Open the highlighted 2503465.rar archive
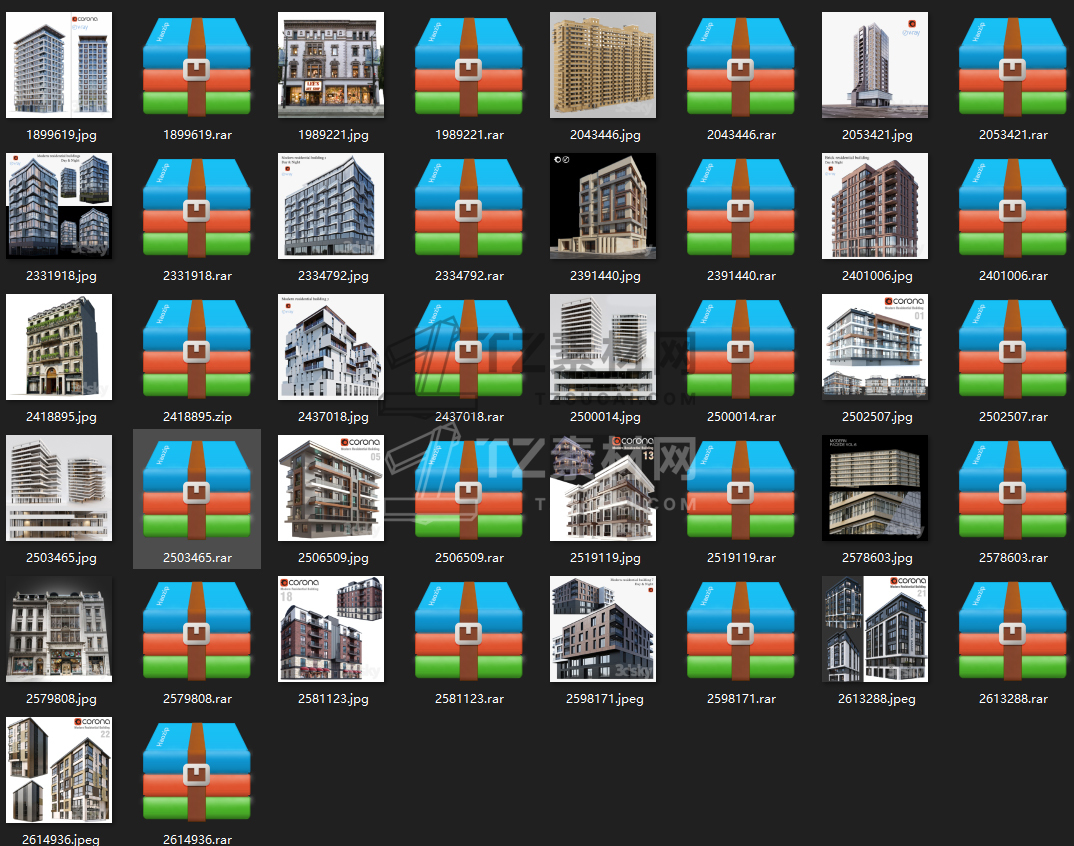This screenshot has width=1074, height=846. [197, 488]
